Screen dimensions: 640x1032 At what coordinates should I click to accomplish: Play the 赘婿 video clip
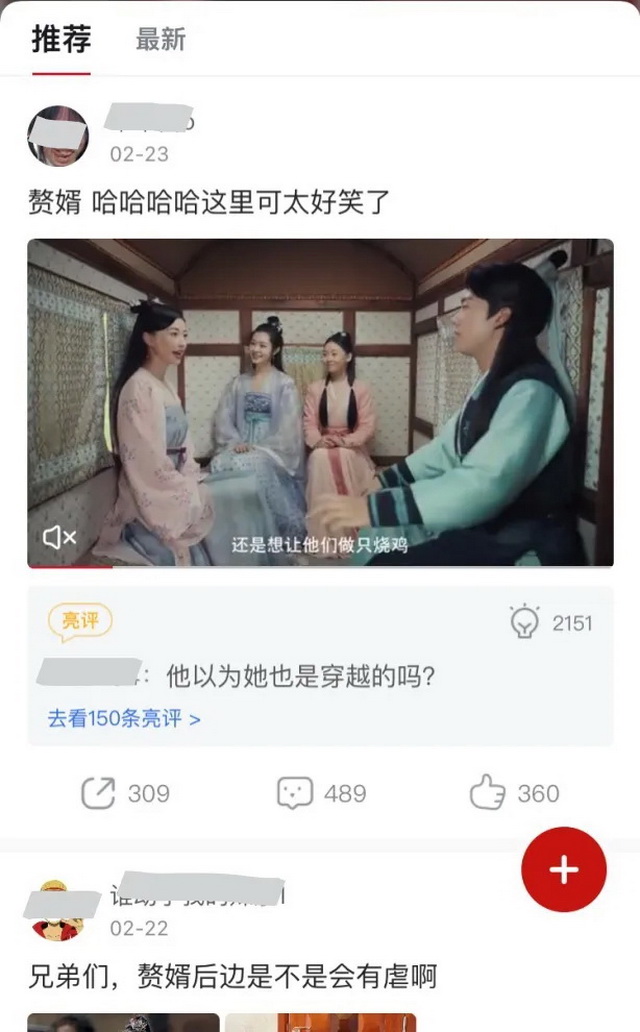(x=320, y=402)
